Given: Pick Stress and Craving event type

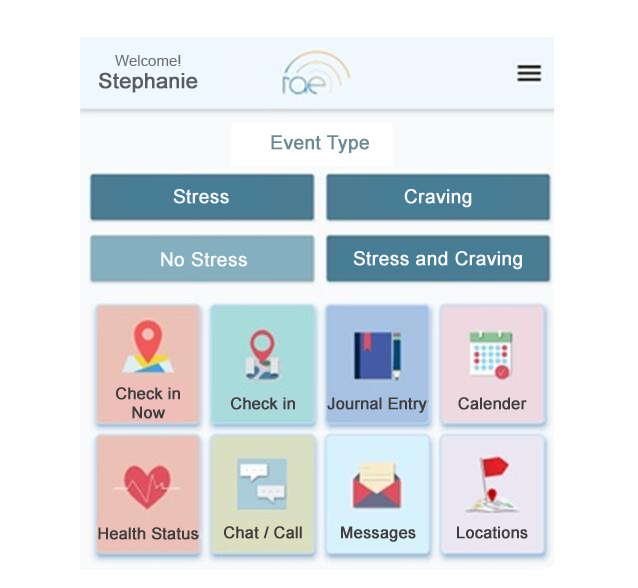Looking at the screenshot, I should (x=437, y=259).
